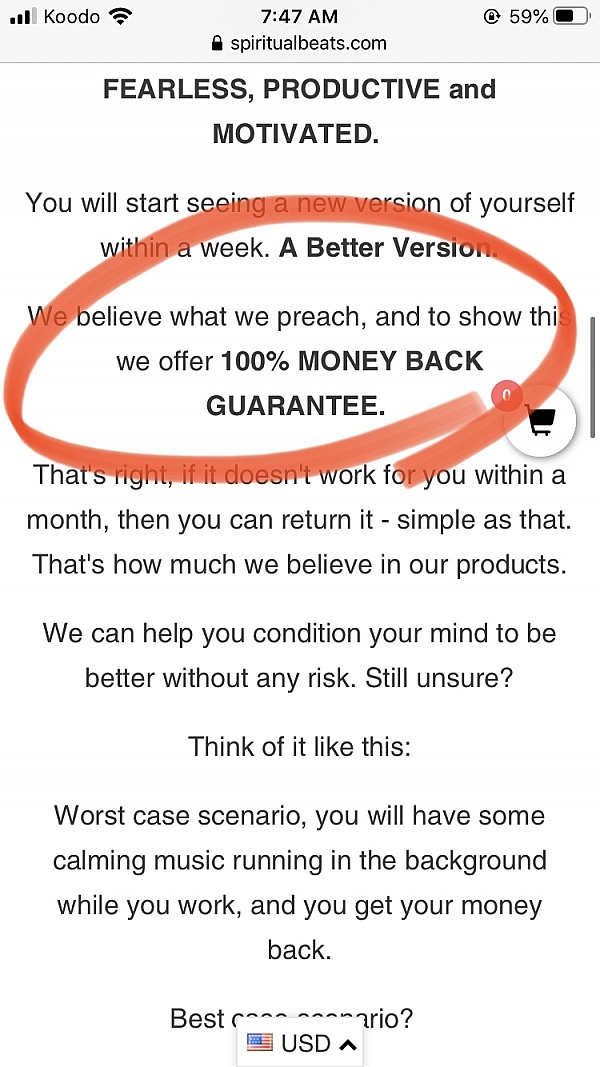
Task: Open the floating shopping cart
Action: point(540,421)
